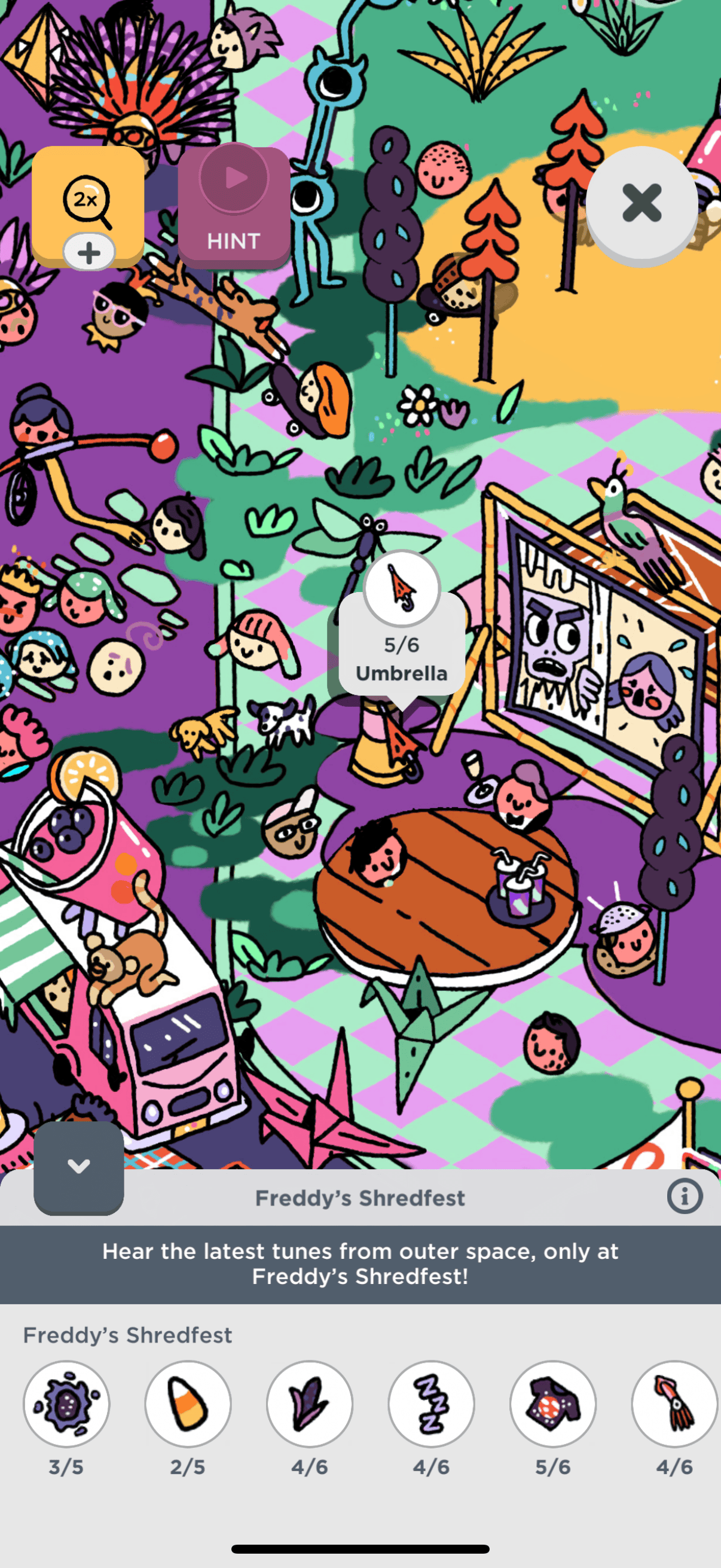Image resolution: width=721 pixels, height=1568 pixels.
Task: Select the squid item at 4/6
Action: 675,1404
